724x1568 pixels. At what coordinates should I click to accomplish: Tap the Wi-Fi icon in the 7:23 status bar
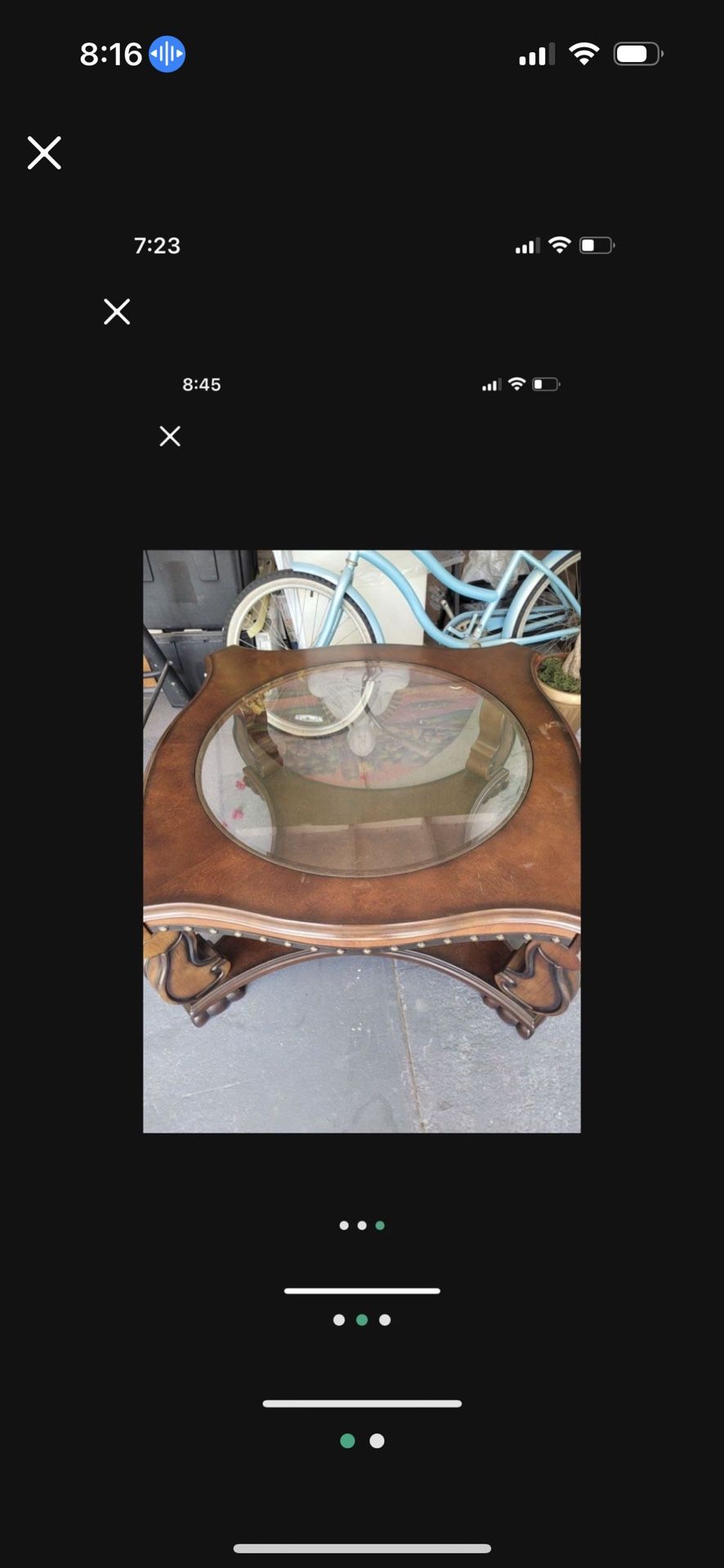pos(559,244)
